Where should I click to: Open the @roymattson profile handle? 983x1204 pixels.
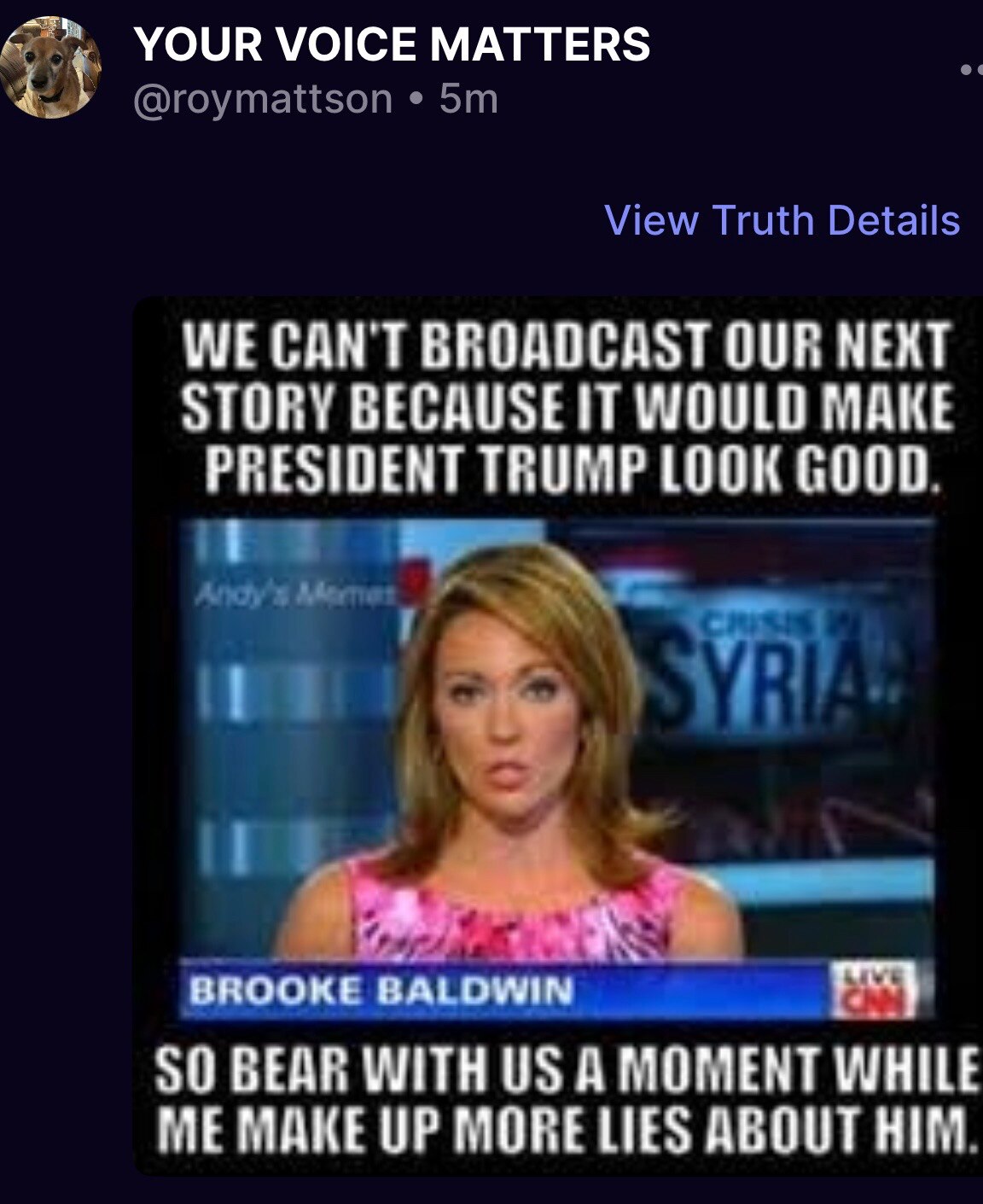263,100
